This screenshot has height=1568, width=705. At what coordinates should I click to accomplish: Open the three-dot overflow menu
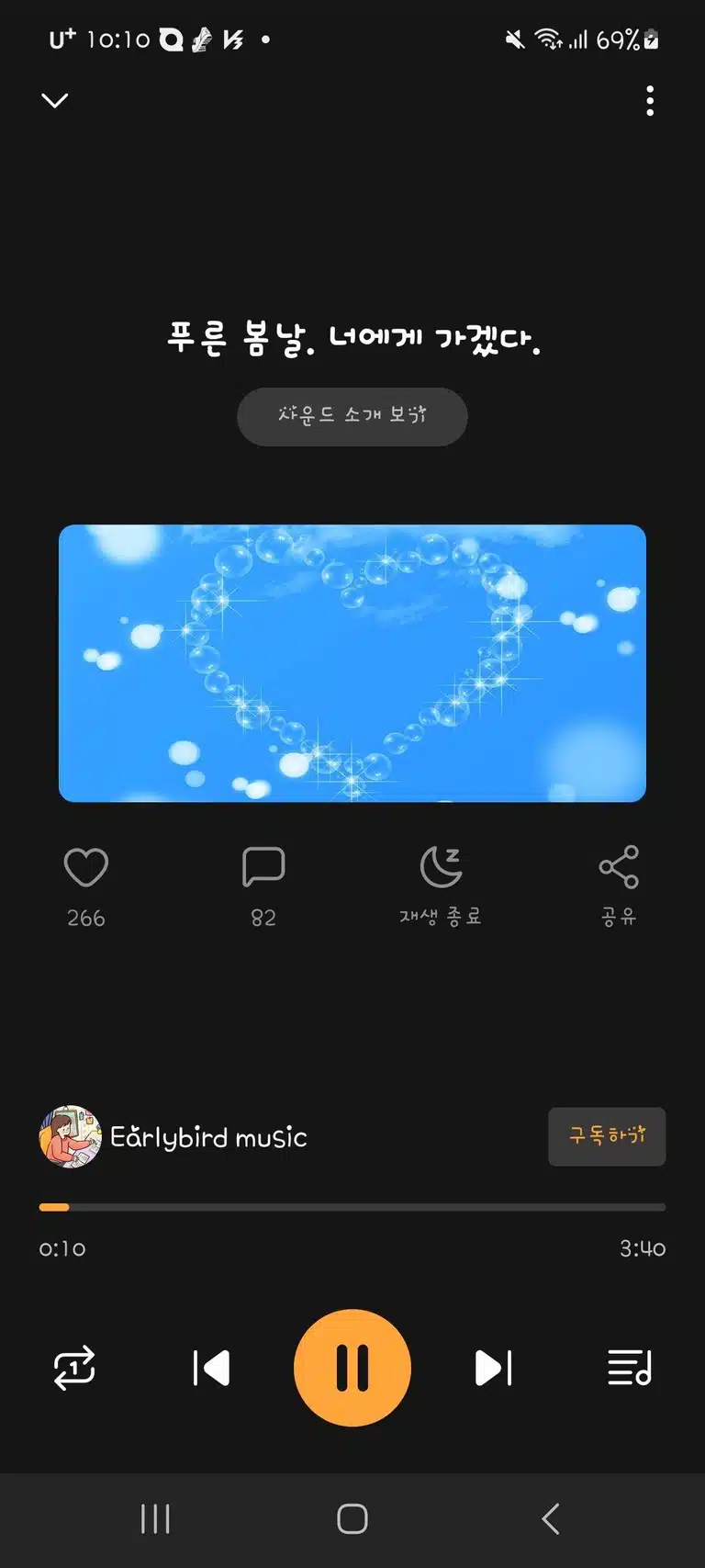coord(650,100)
